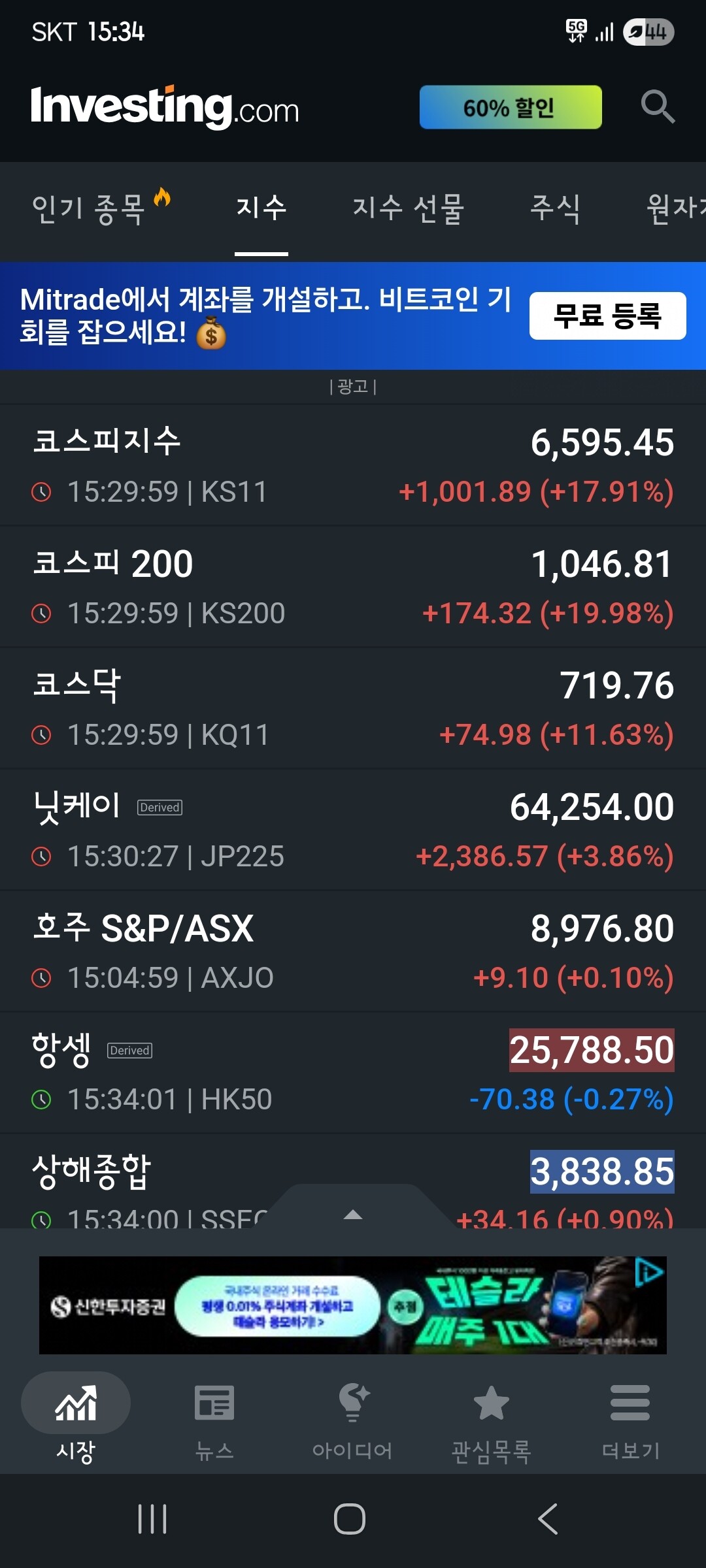706x1568 pixels.
Task: Open the 닛케이 JP225 row
Action: [x=353, y=830]
